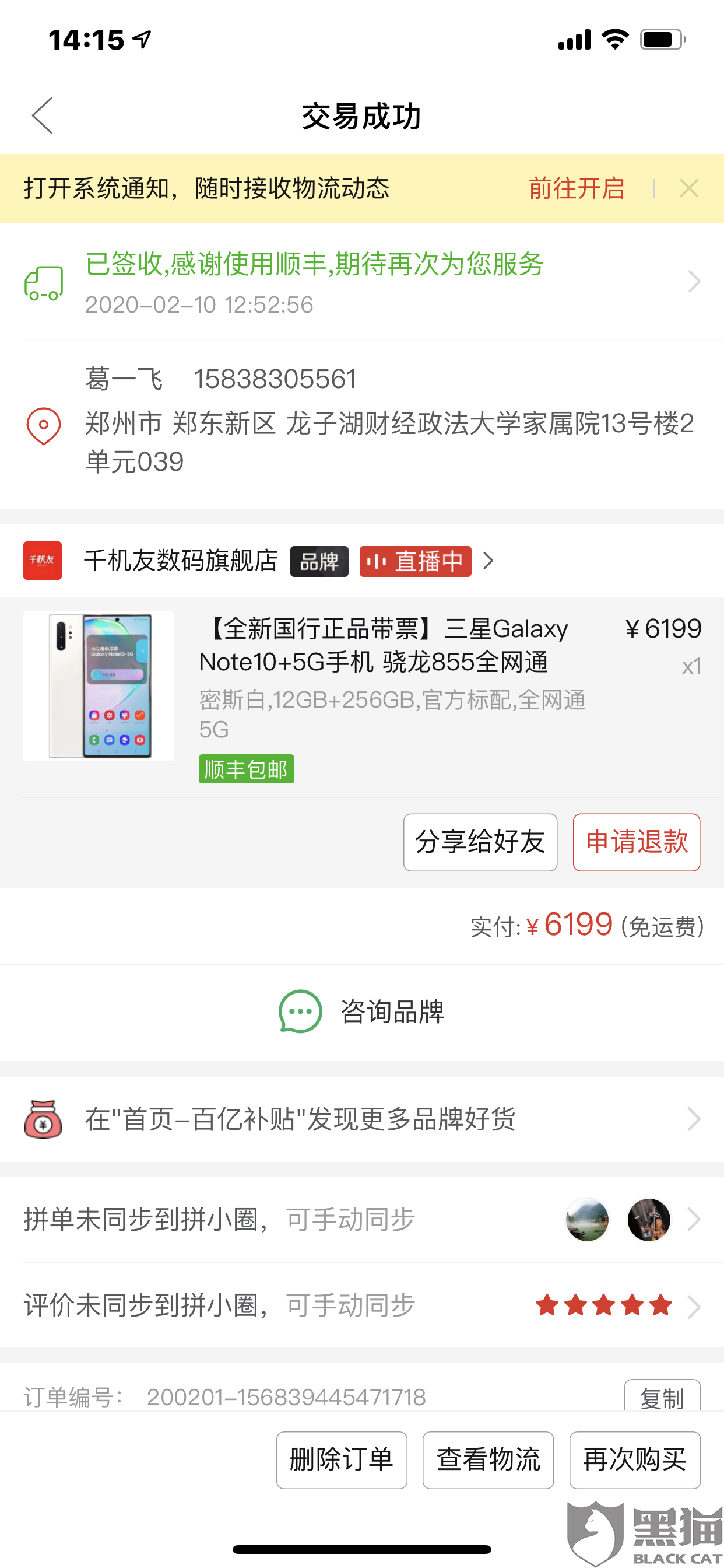The image size is (724, 1568).
Task: Open 拼单未同步到拼小圈 sync row
Action: click(362, 1219)
